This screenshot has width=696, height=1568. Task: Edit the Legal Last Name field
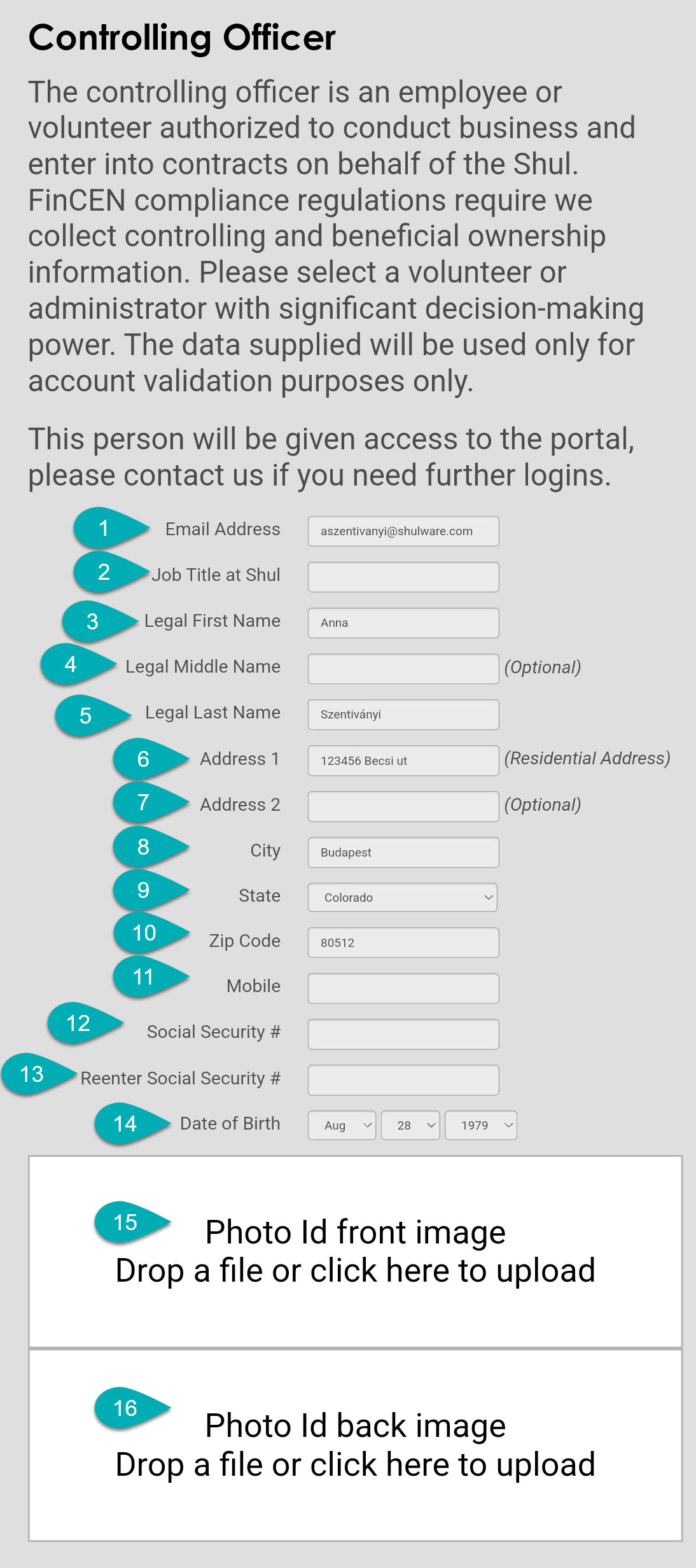point(403,715)
